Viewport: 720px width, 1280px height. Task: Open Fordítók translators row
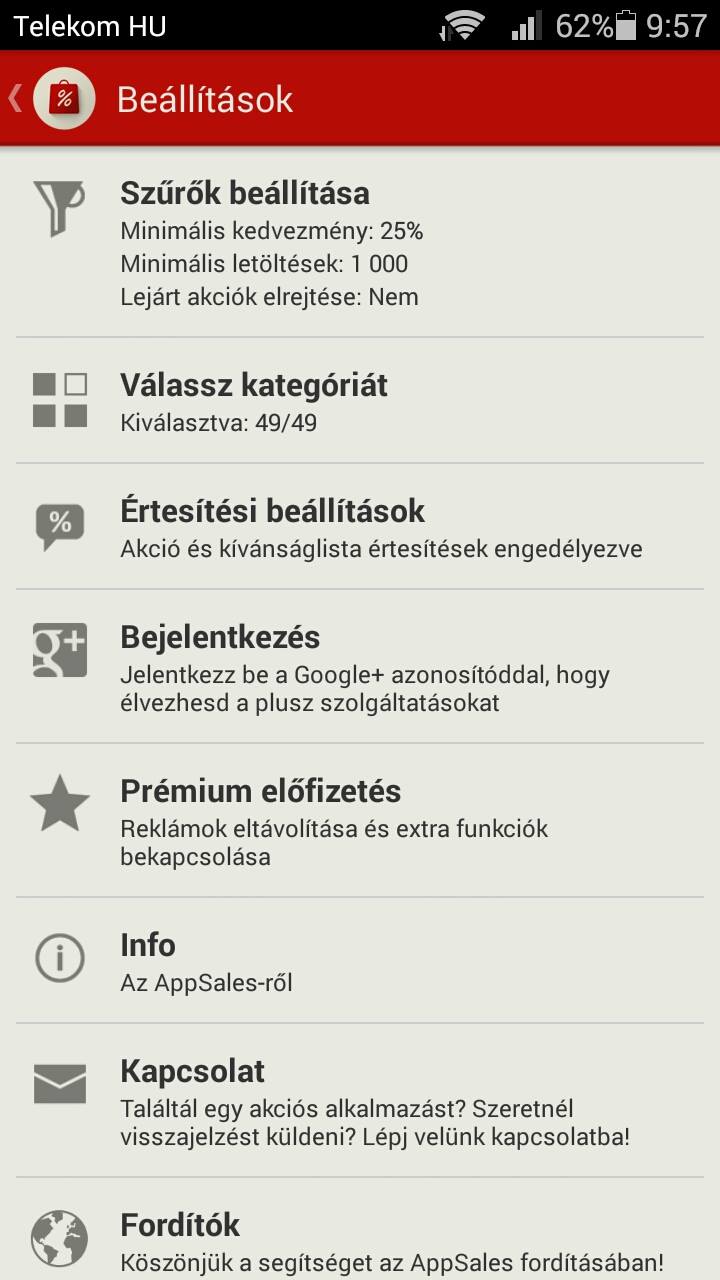[x=360, y=1230]
